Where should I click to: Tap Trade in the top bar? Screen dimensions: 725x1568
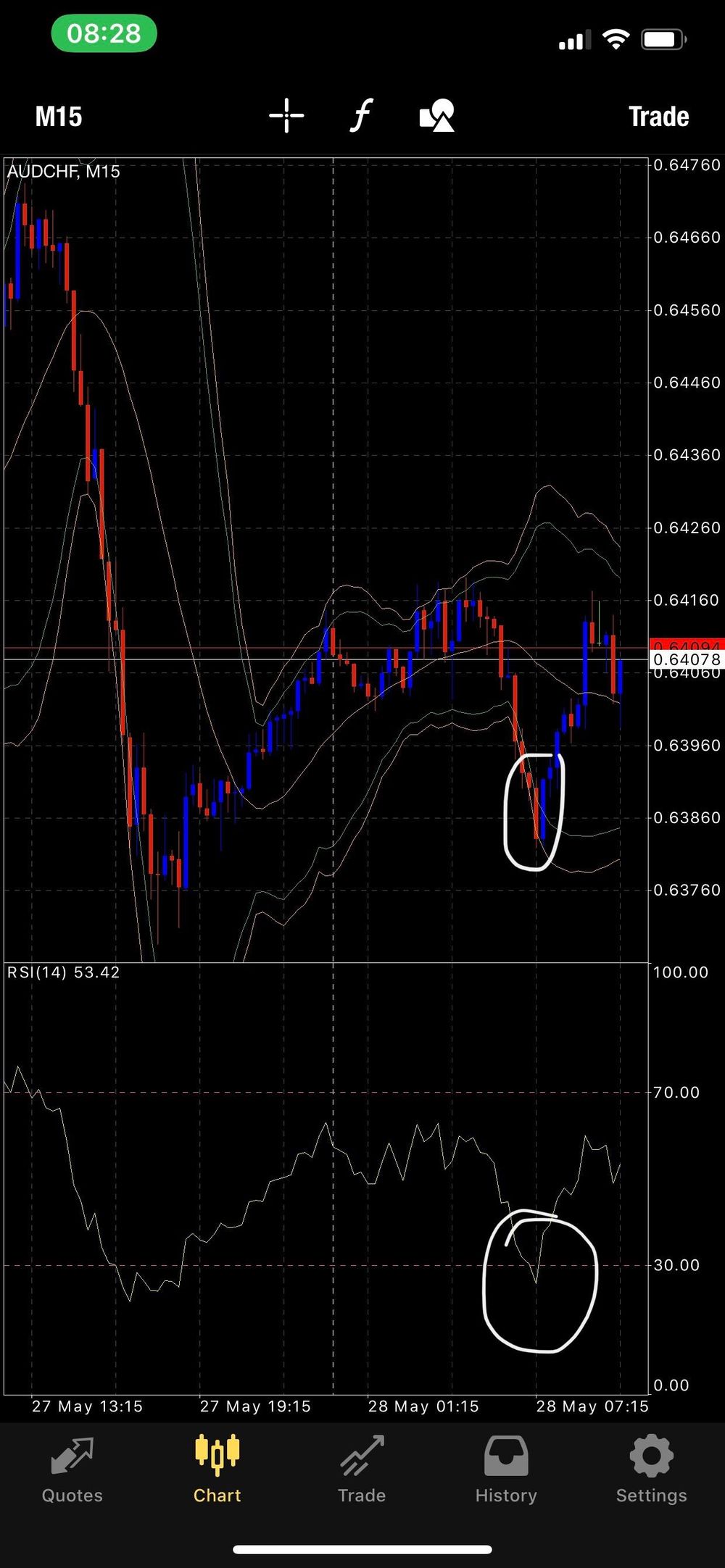(658, 117)
